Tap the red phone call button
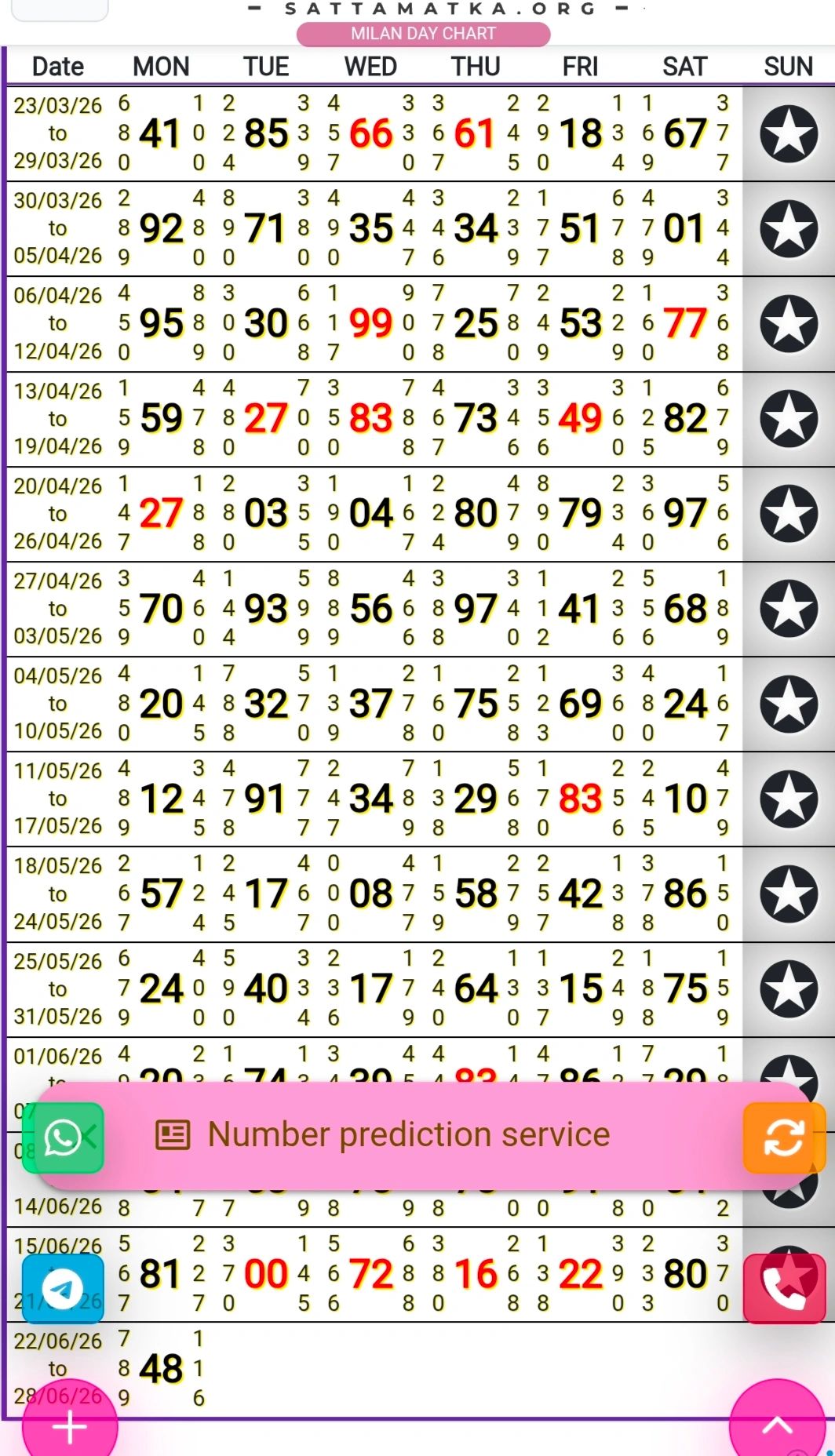 (x=784, y=1289)
